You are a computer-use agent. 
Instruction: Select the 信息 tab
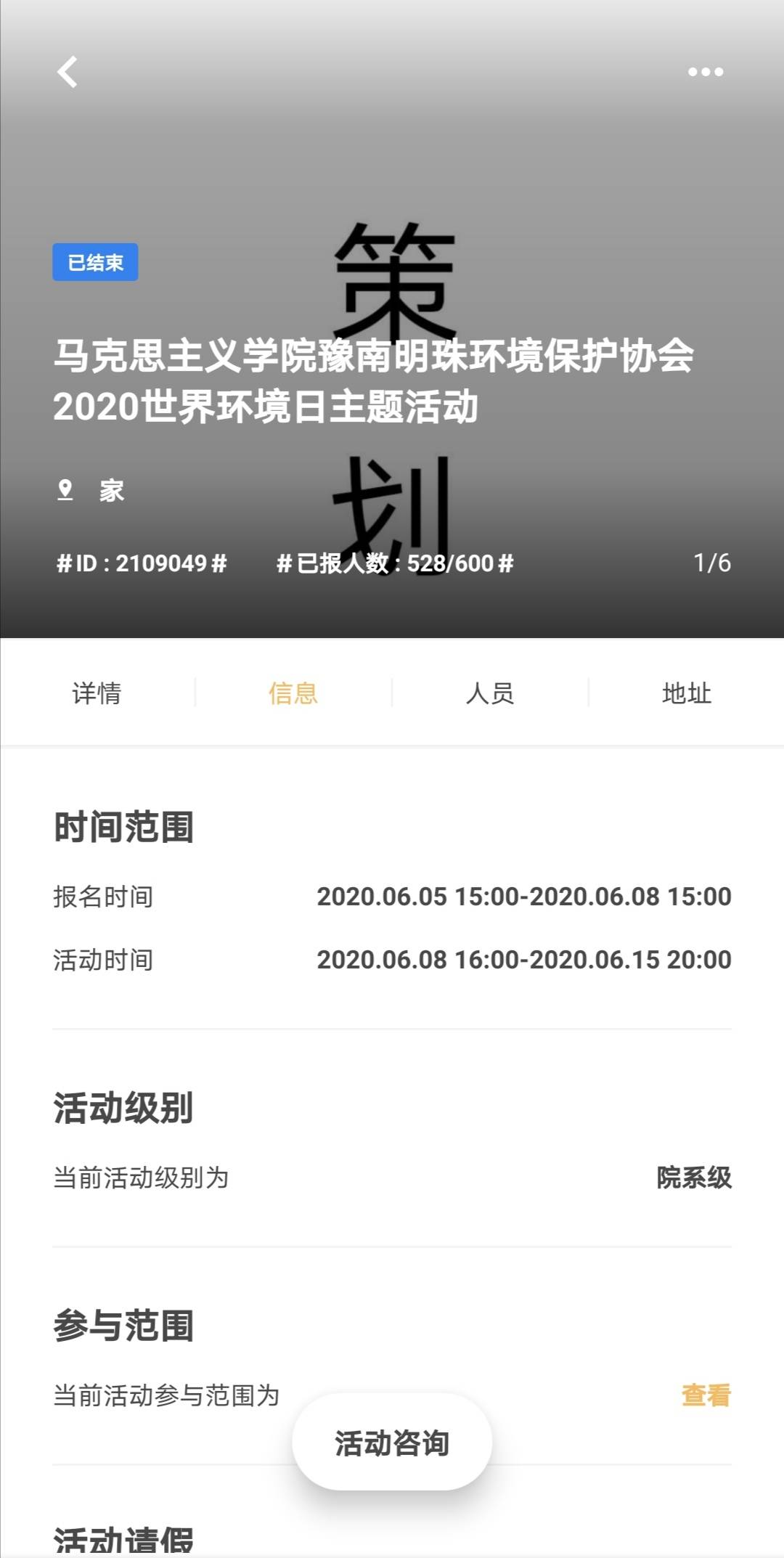[293, 693]
